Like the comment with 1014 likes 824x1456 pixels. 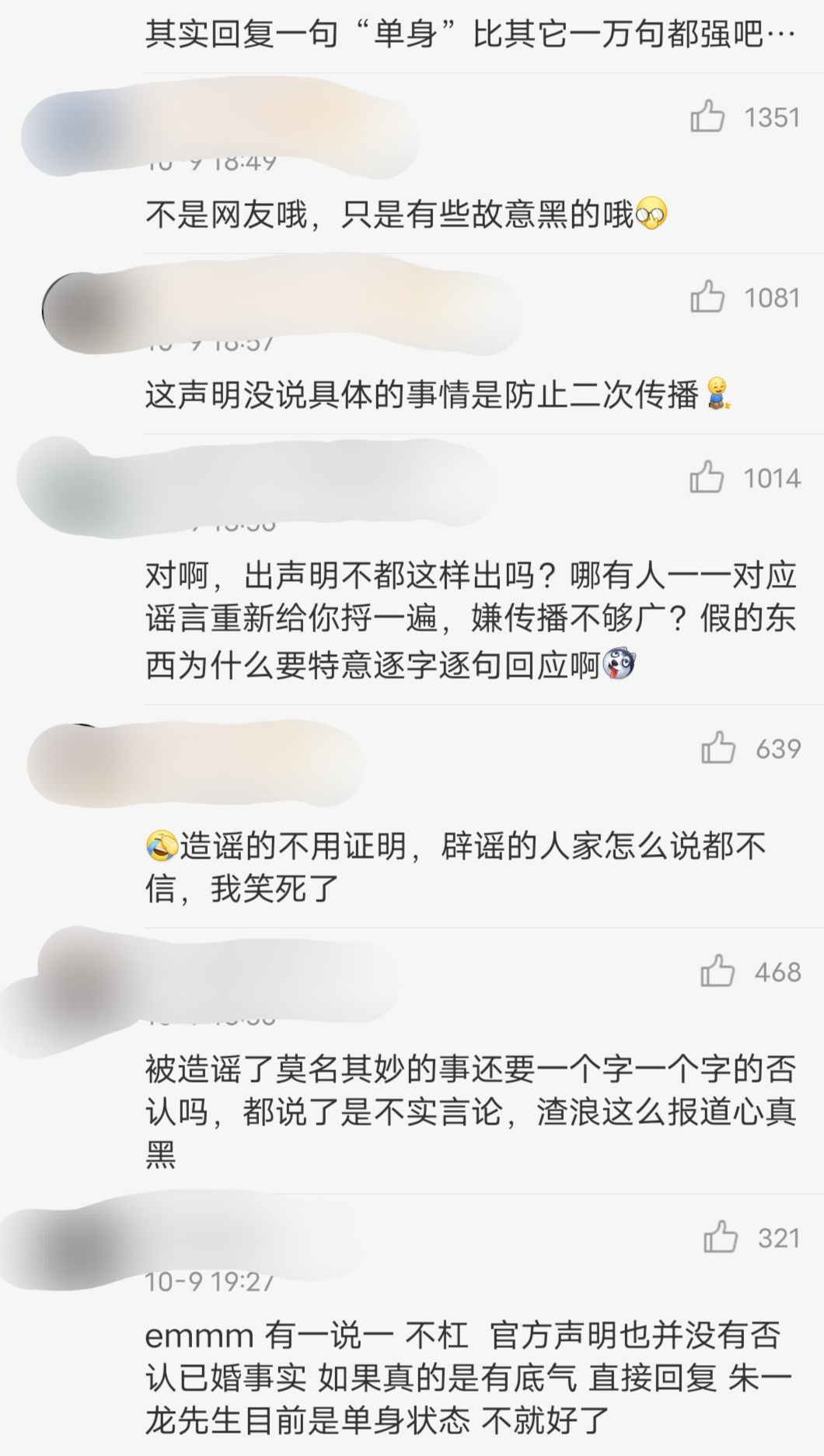pos(707,478)
